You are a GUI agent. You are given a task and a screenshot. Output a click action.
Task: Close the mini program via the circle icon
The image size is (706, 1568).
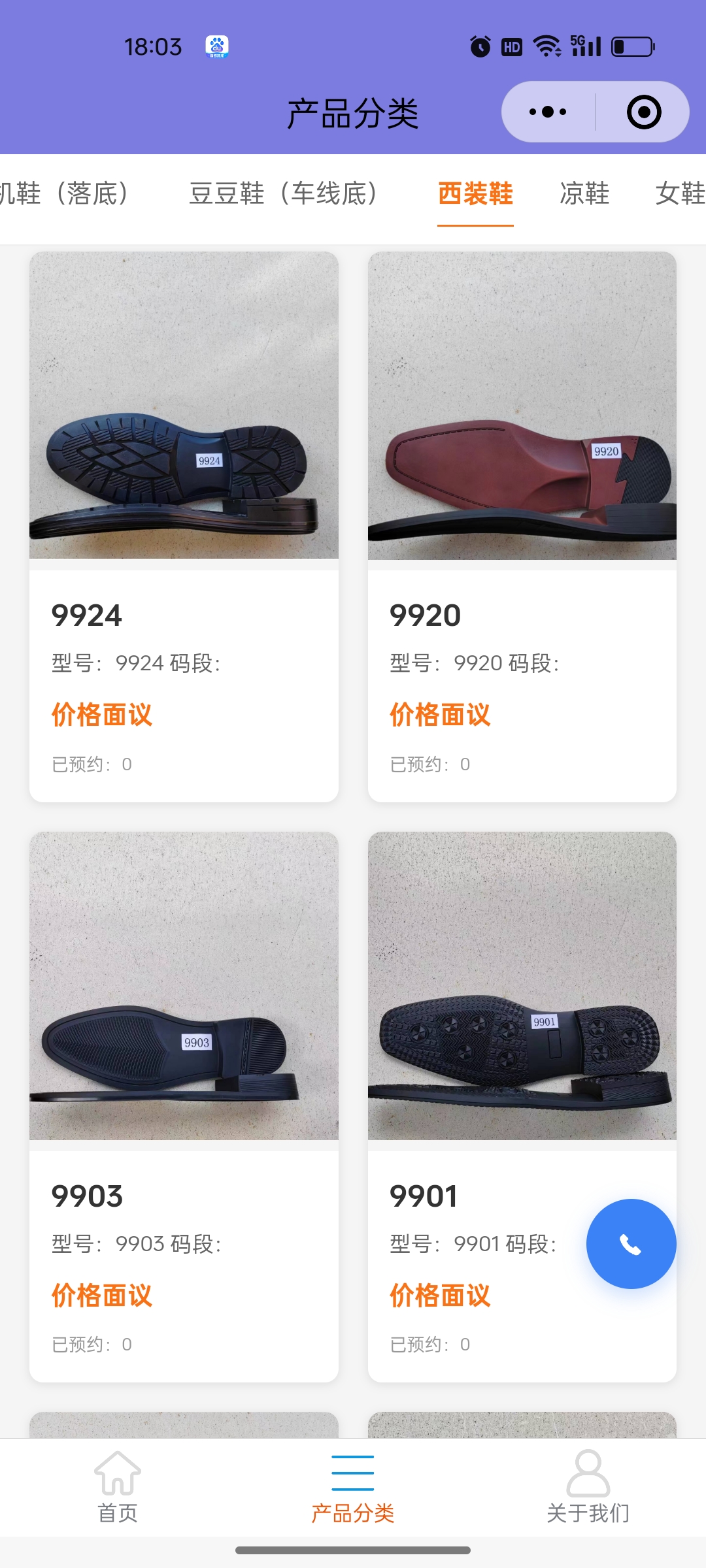coord(643,112)
